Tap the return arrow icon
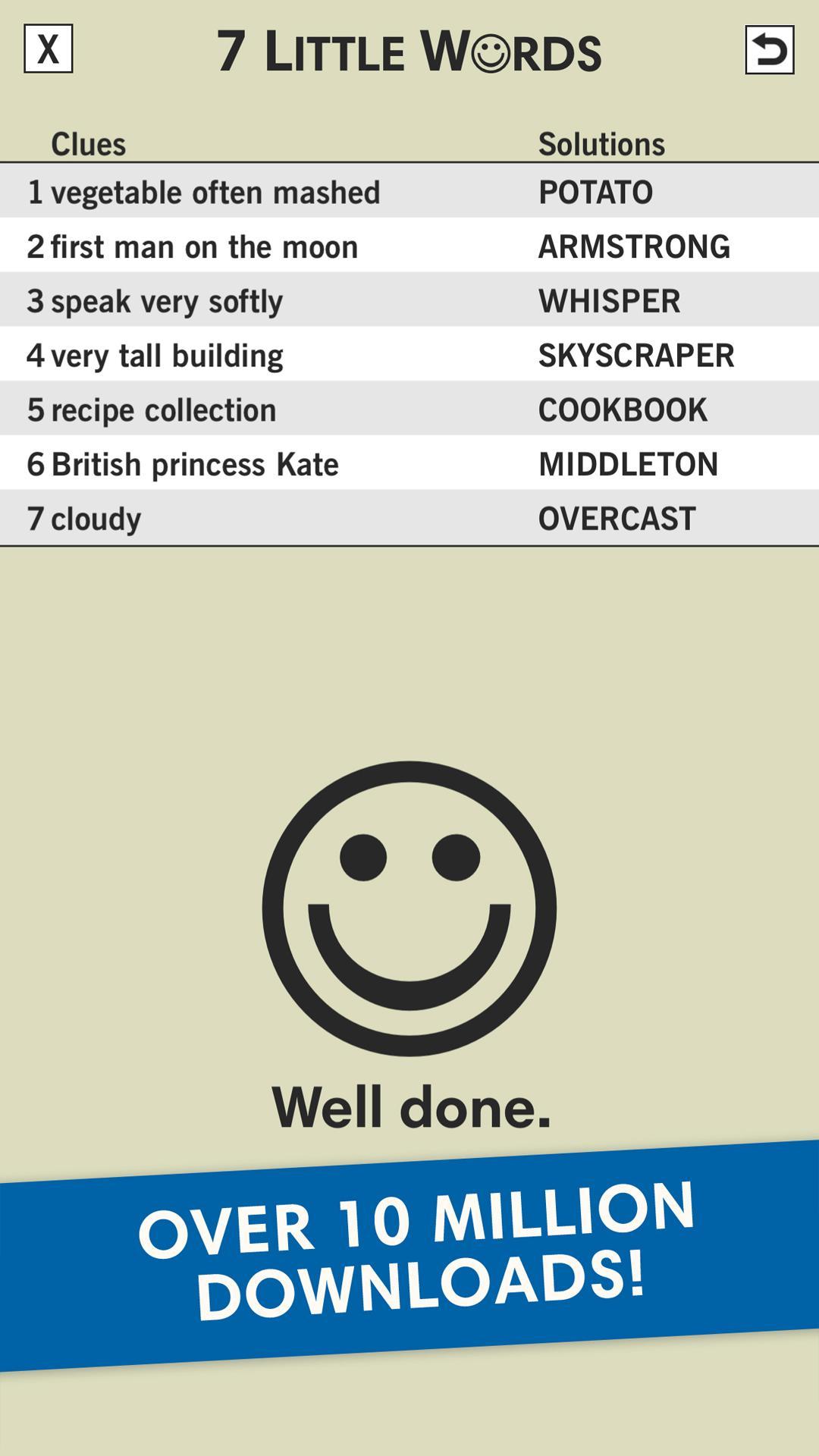 [x=770, y=49]
